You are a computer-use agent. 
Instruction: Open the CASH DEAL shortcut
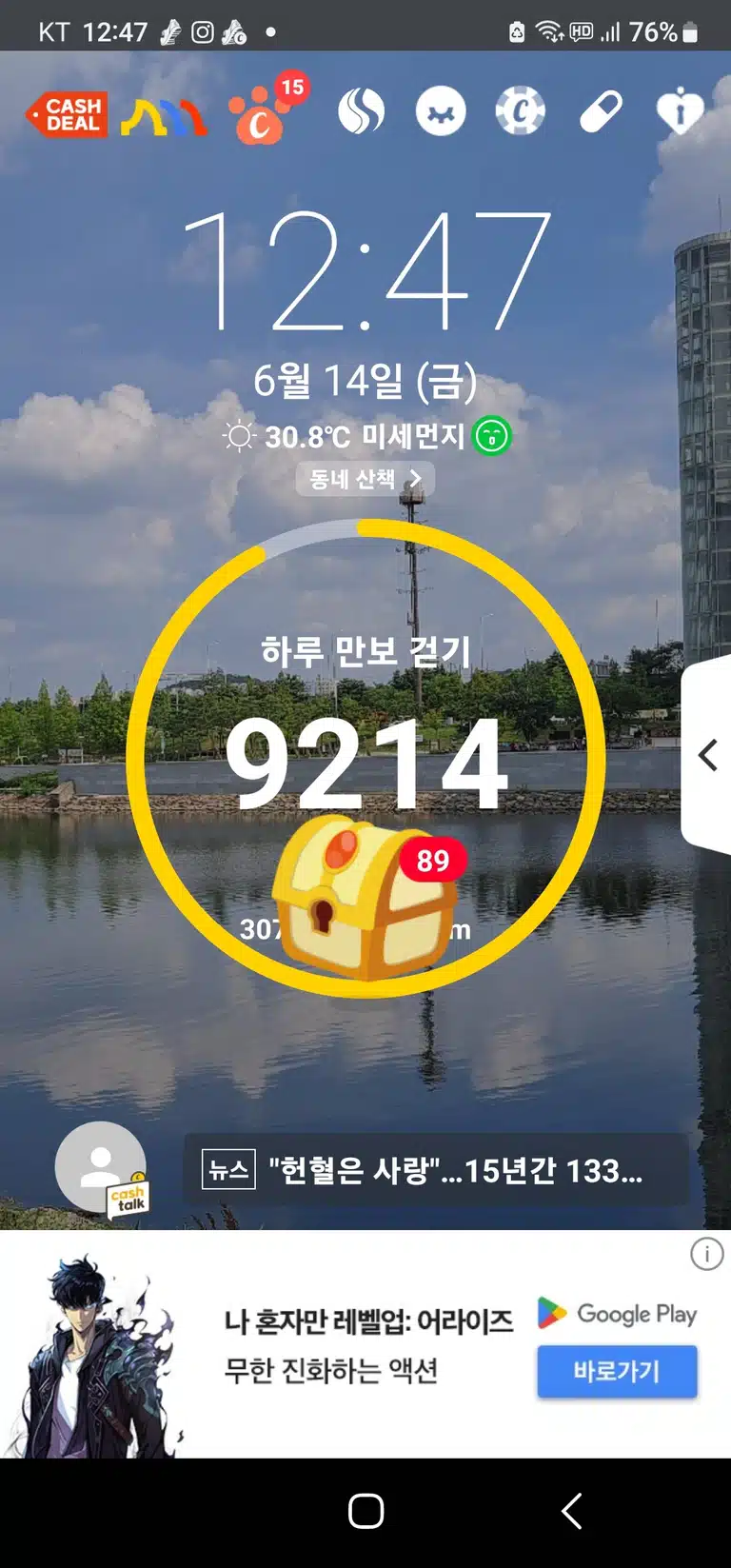click(x=67, y=114)
